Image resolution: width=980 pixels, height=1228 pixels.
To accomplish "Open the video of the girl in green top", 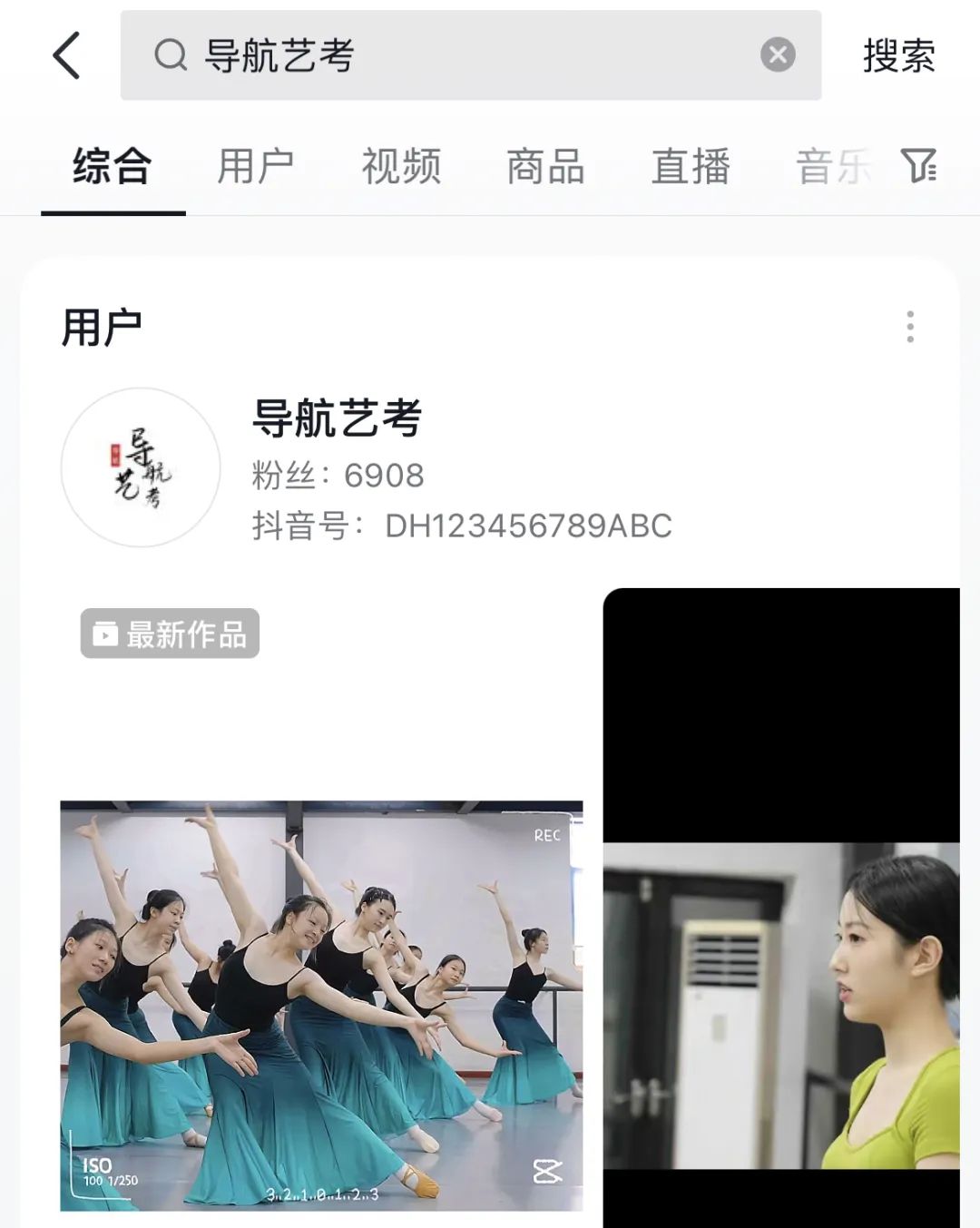I will coord(781,908).
